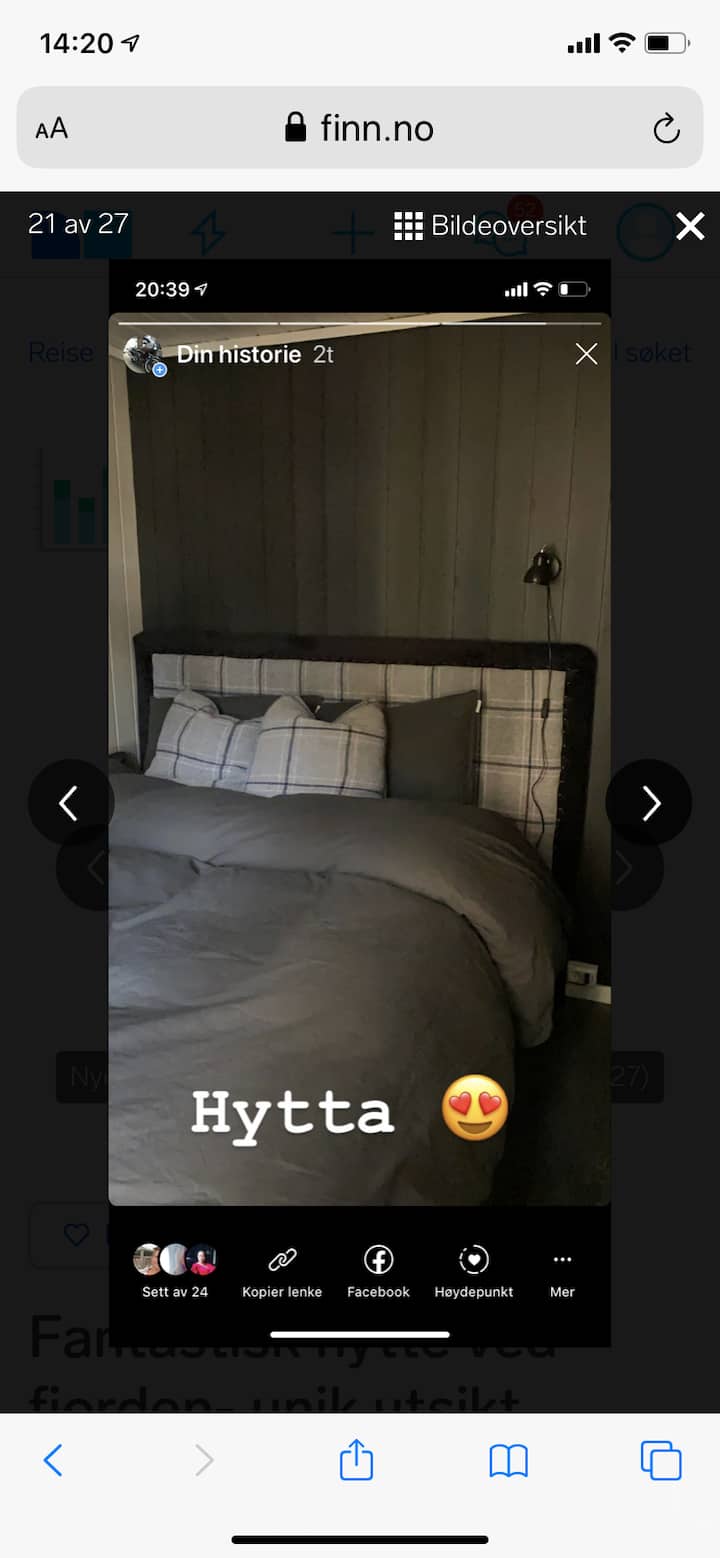Screen dimensions: 720x1558
Task: Open the AA reader and text options
Action: [52, 129]
